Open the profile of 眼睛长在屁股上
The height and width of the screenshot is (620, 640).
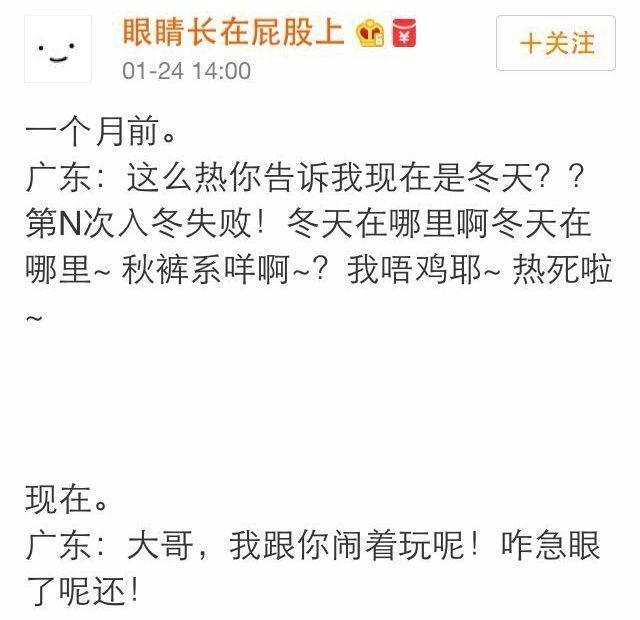click(233, 33)
